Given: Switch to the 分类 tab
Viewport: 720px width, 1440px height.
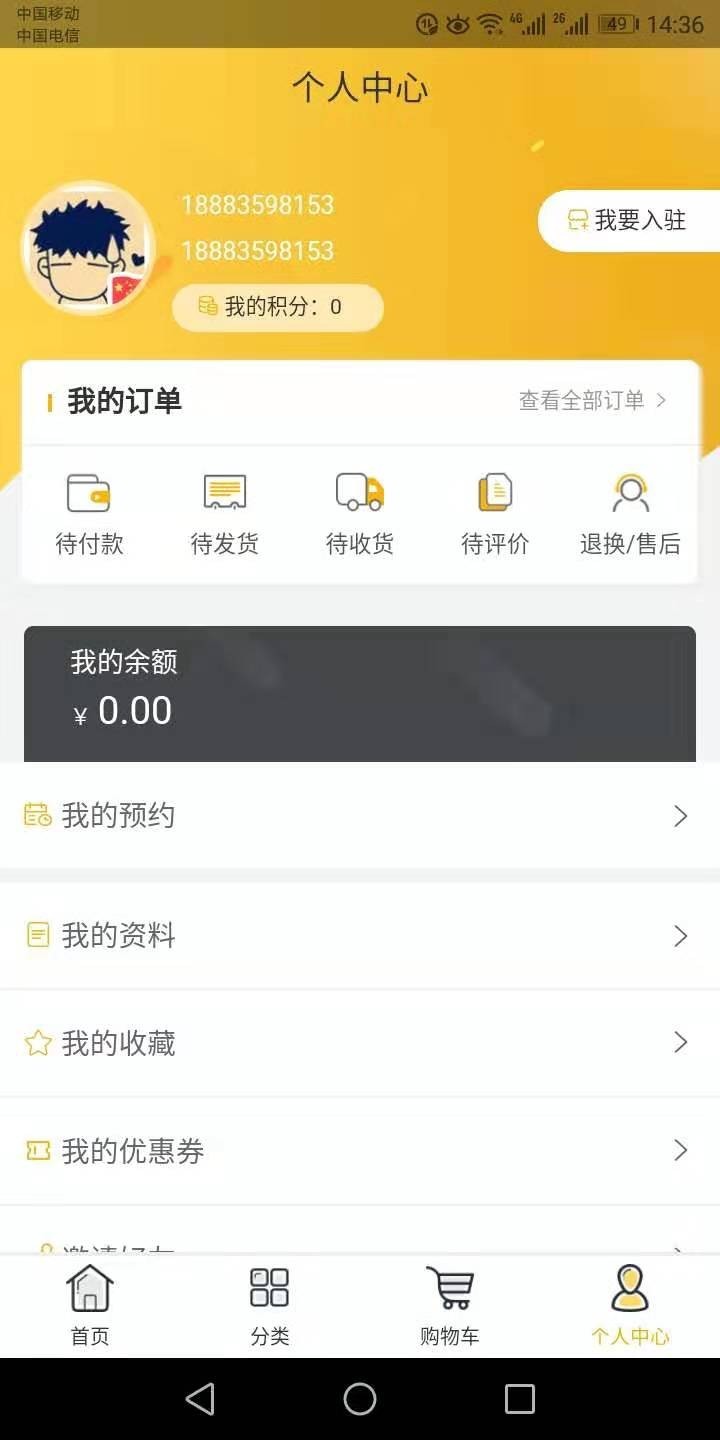Looking at the screenshot, I should click(270, 1305).
